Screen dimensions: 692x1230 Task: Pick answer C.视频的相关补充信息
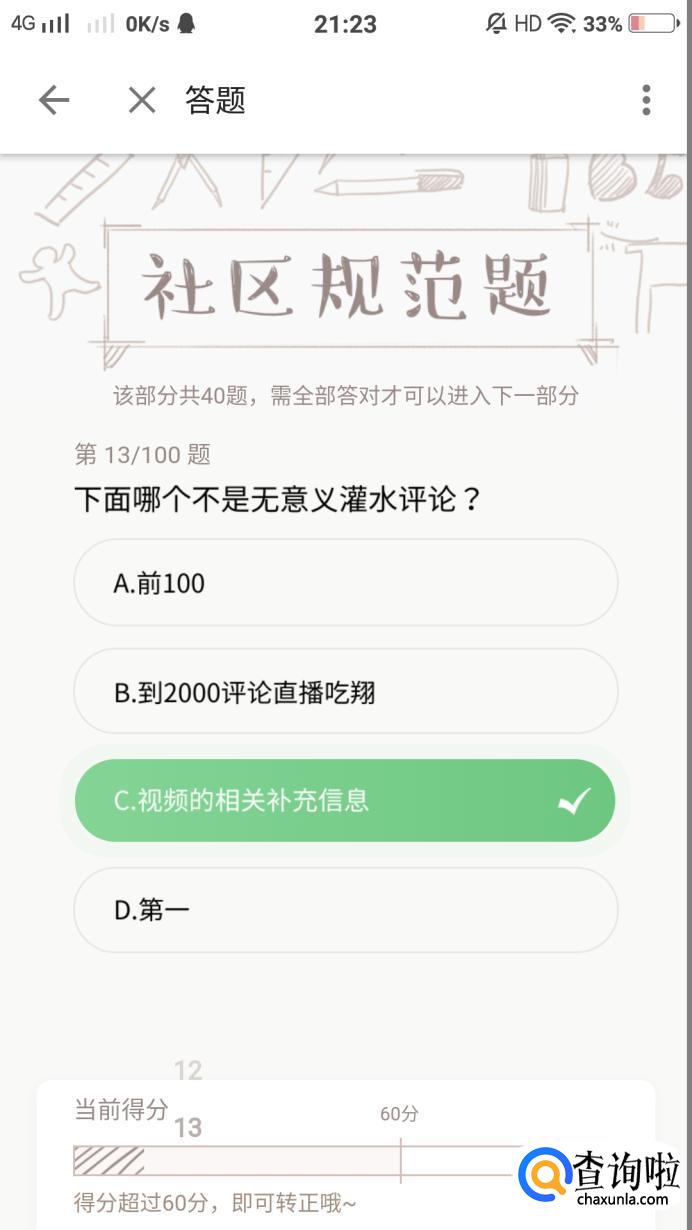345,800
